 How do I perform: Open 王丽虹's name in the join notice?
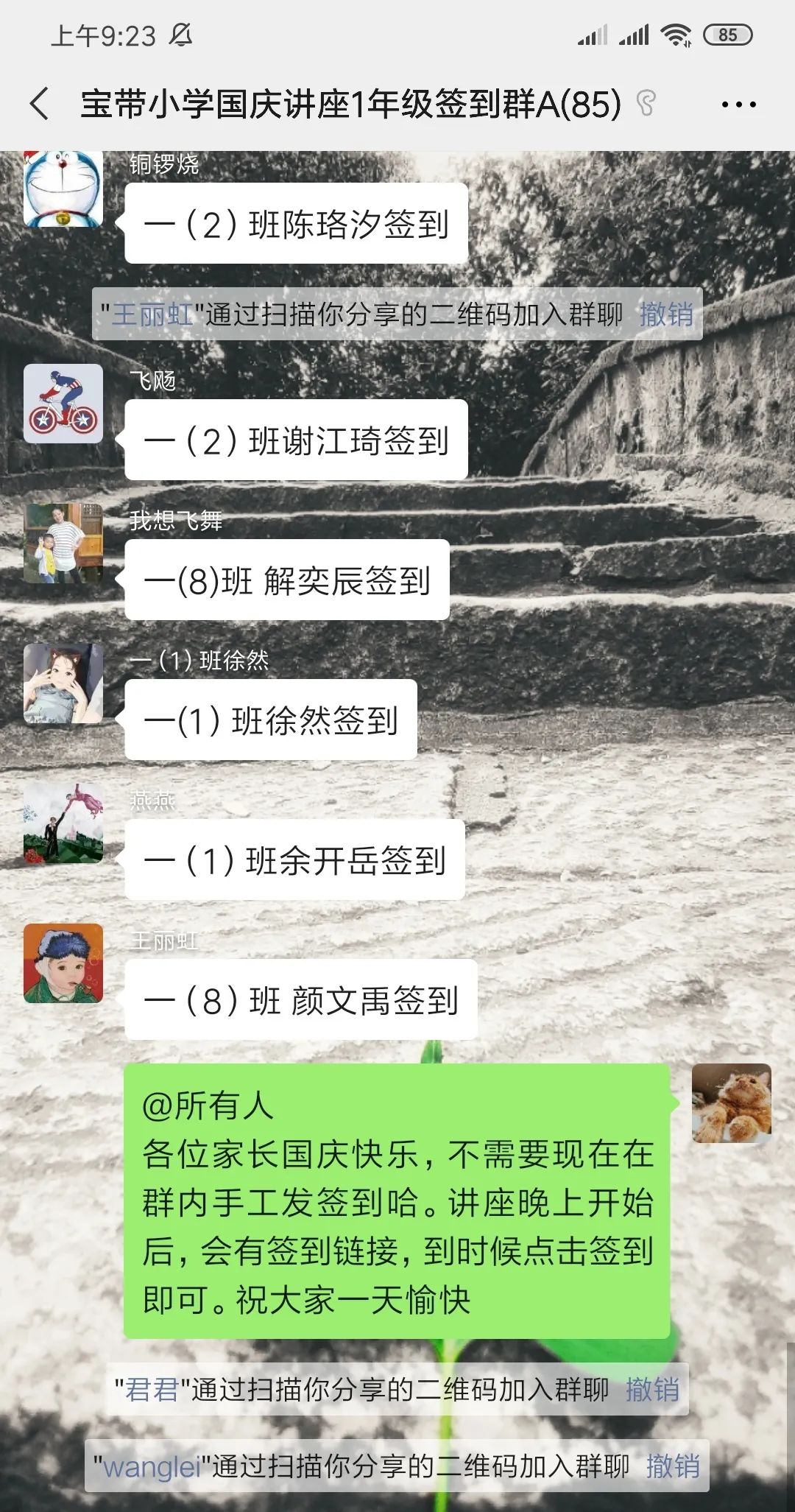pos(152,314)
